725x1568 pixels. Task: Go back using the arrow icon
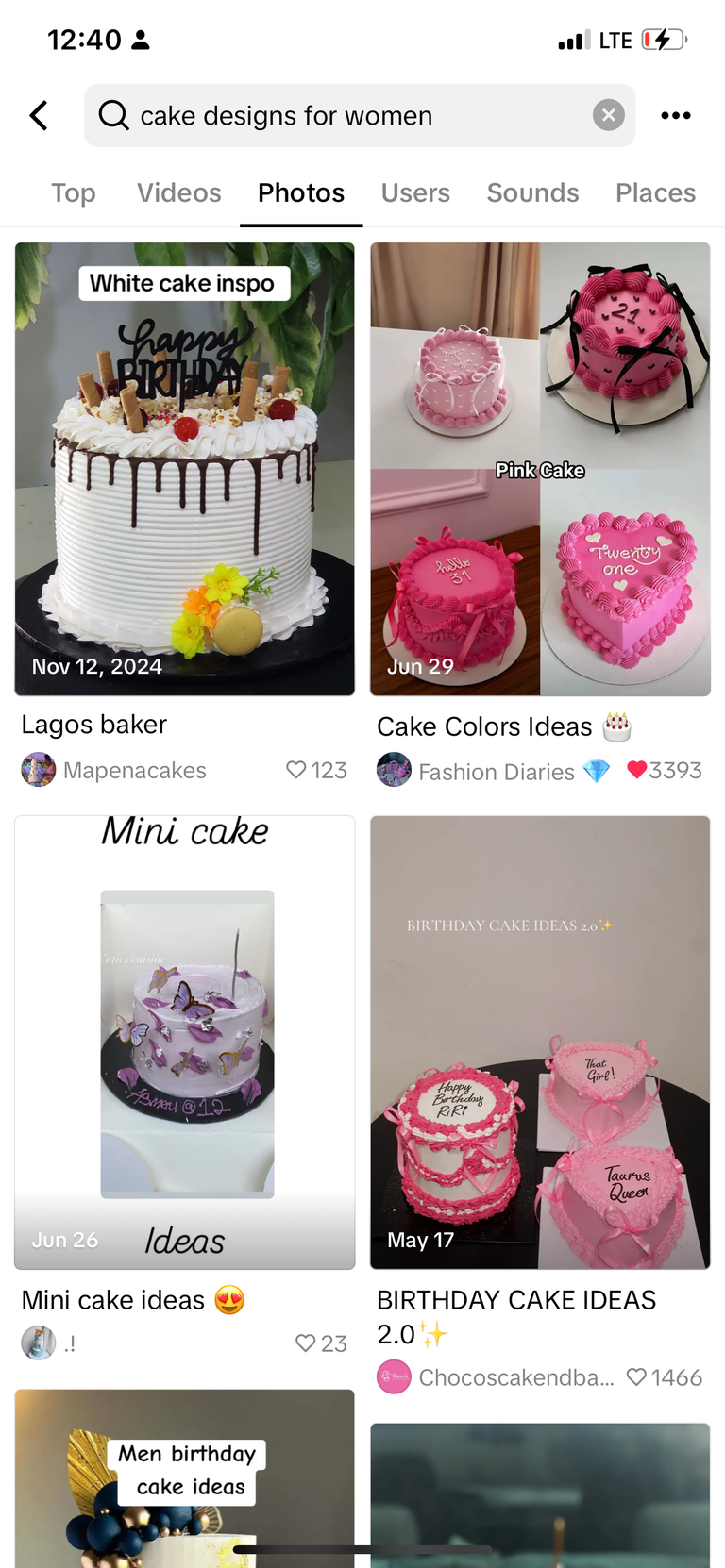[x=39, y=115]
